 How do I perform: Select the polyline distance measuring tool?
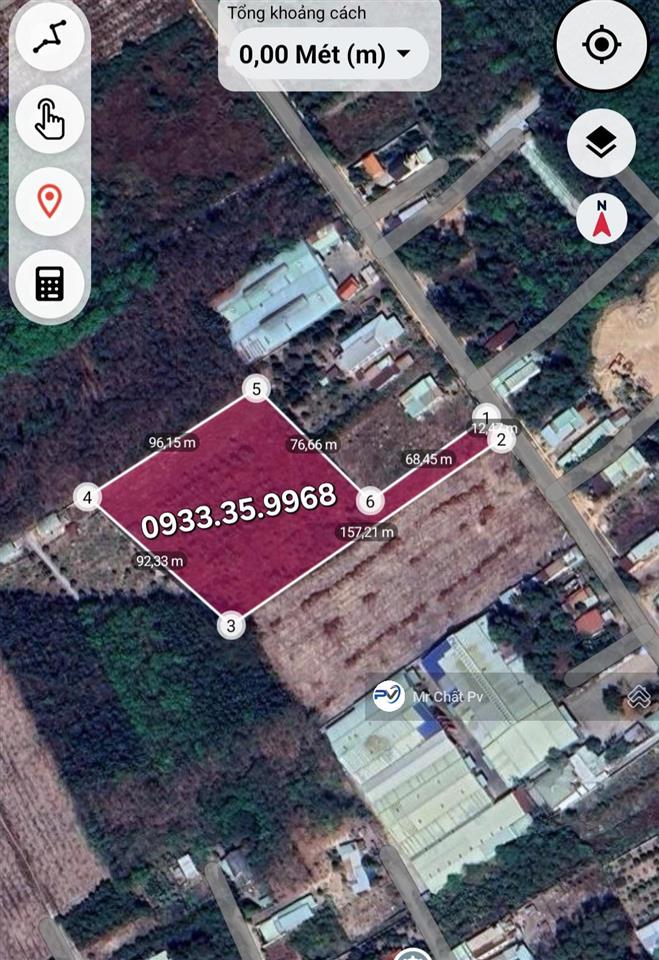pos(49,38)
